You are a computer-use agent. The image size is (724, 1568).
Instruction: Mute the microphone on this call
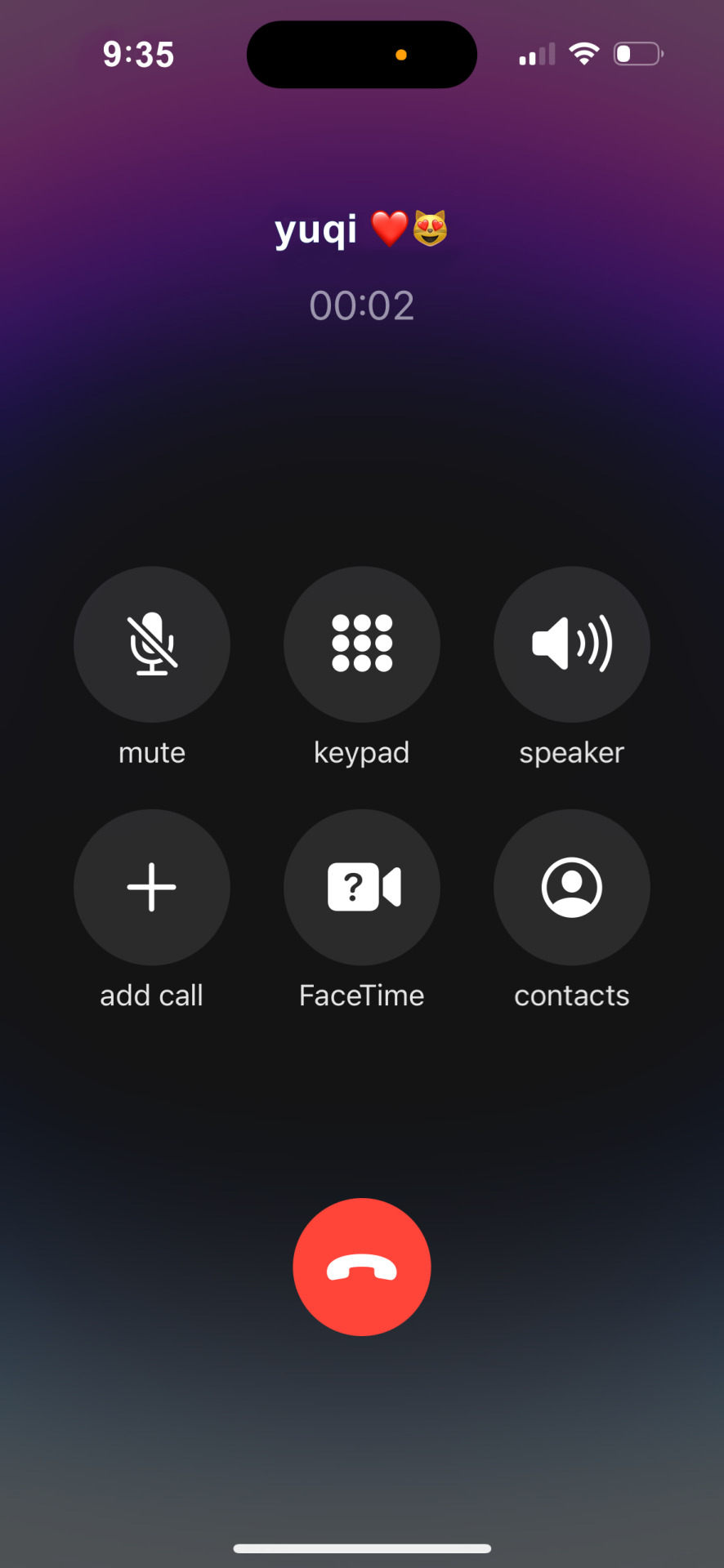tap(152, 644)
